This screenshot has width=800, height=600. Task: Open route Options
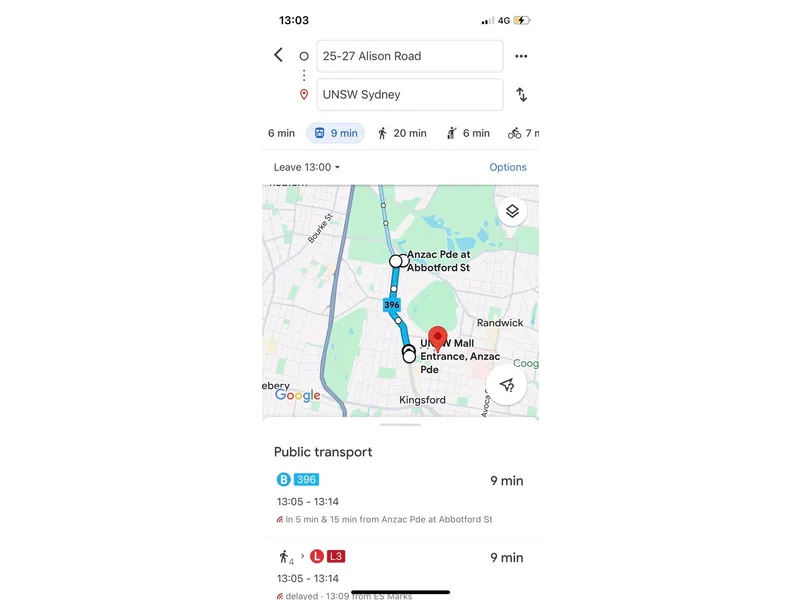(508, 167)
